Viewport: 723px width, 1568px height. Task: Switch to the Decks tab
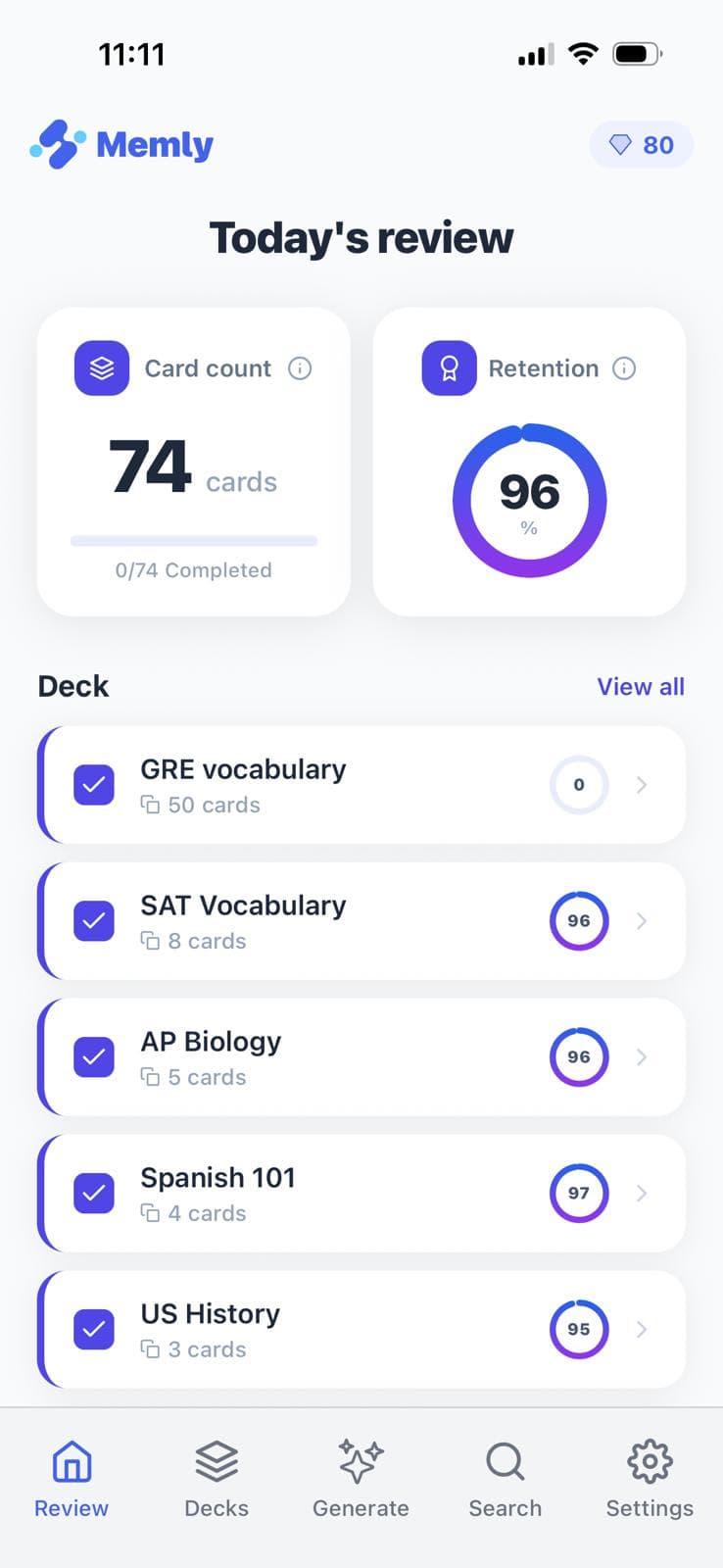tap(217, 1480)
